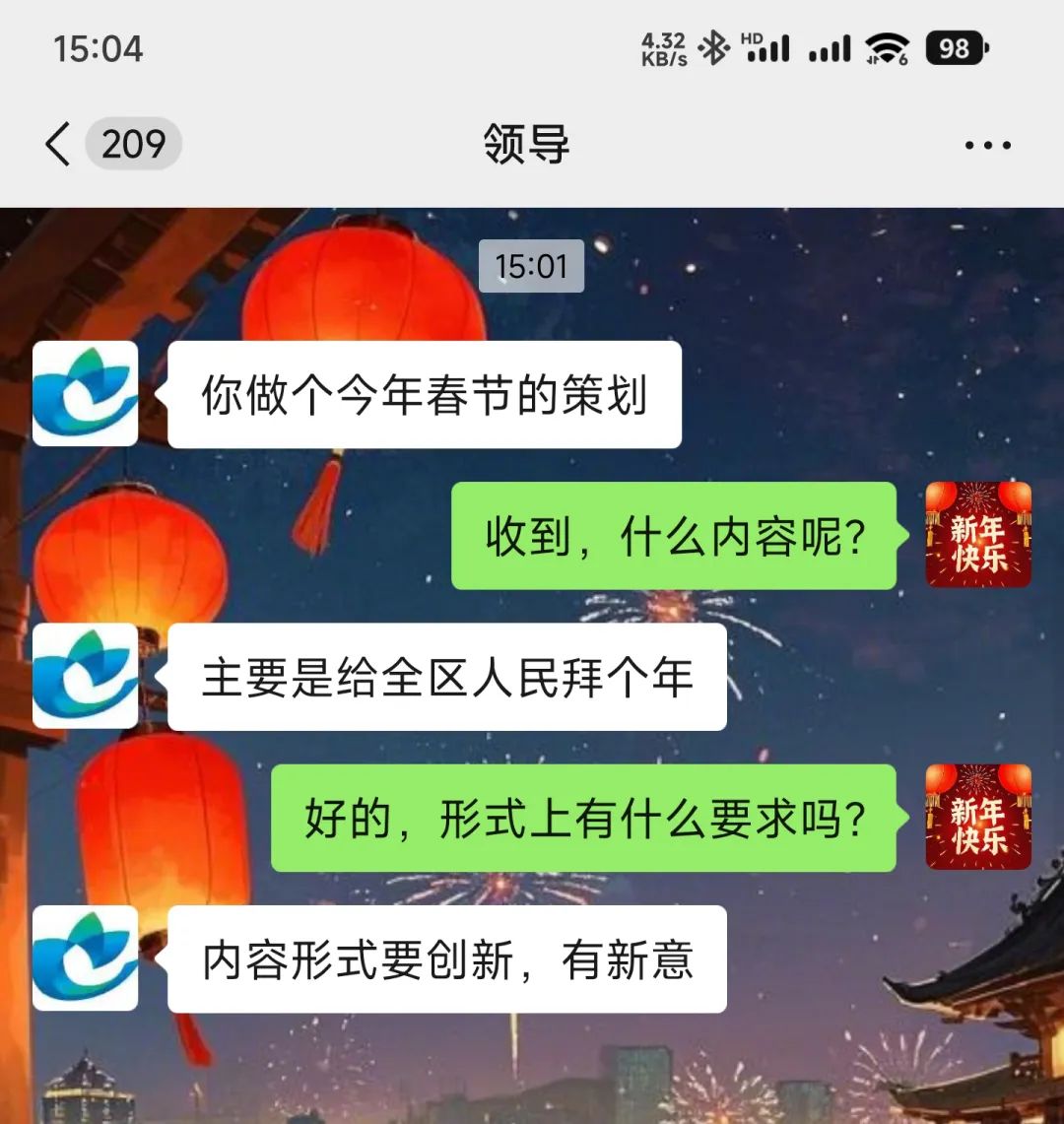The height and width of the screenshot is (1124, 1064).
Task: View leader's profile beside 内容形式要创新，有新意
Action: 85,958
